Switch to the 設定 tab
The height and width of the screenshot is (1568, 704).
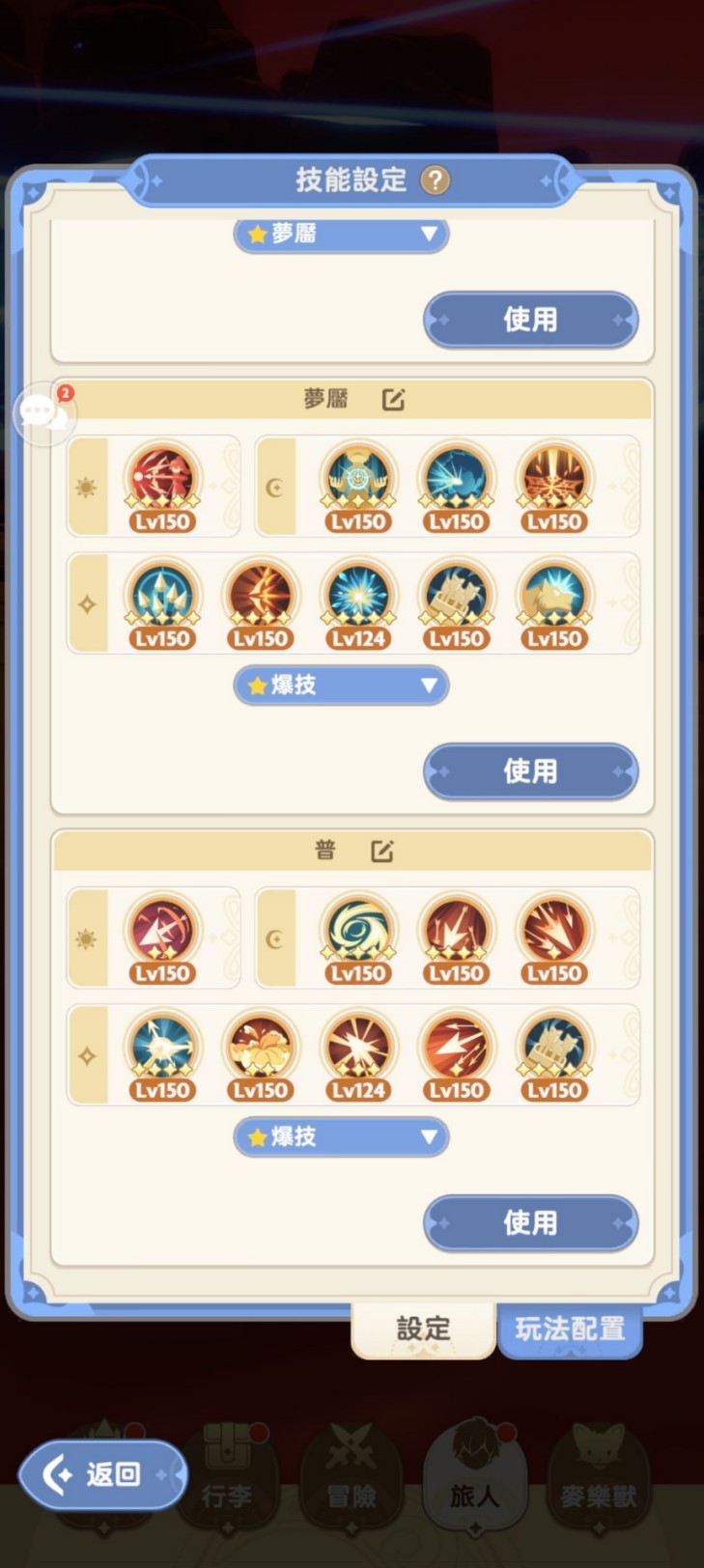tap(423, 1330)
